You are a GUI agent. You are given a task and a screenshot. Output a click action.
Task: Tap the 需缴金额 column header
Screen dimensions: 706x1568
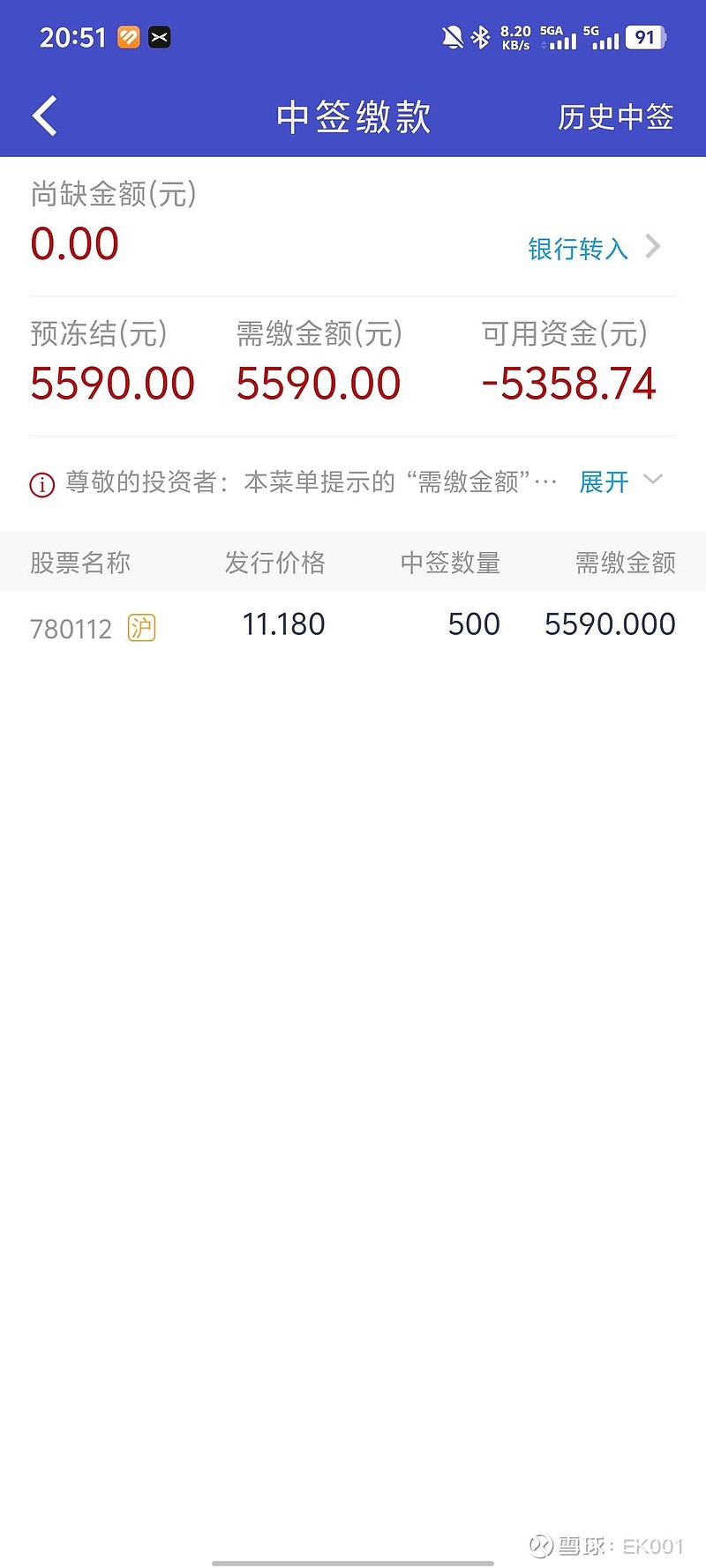point(623,562)
